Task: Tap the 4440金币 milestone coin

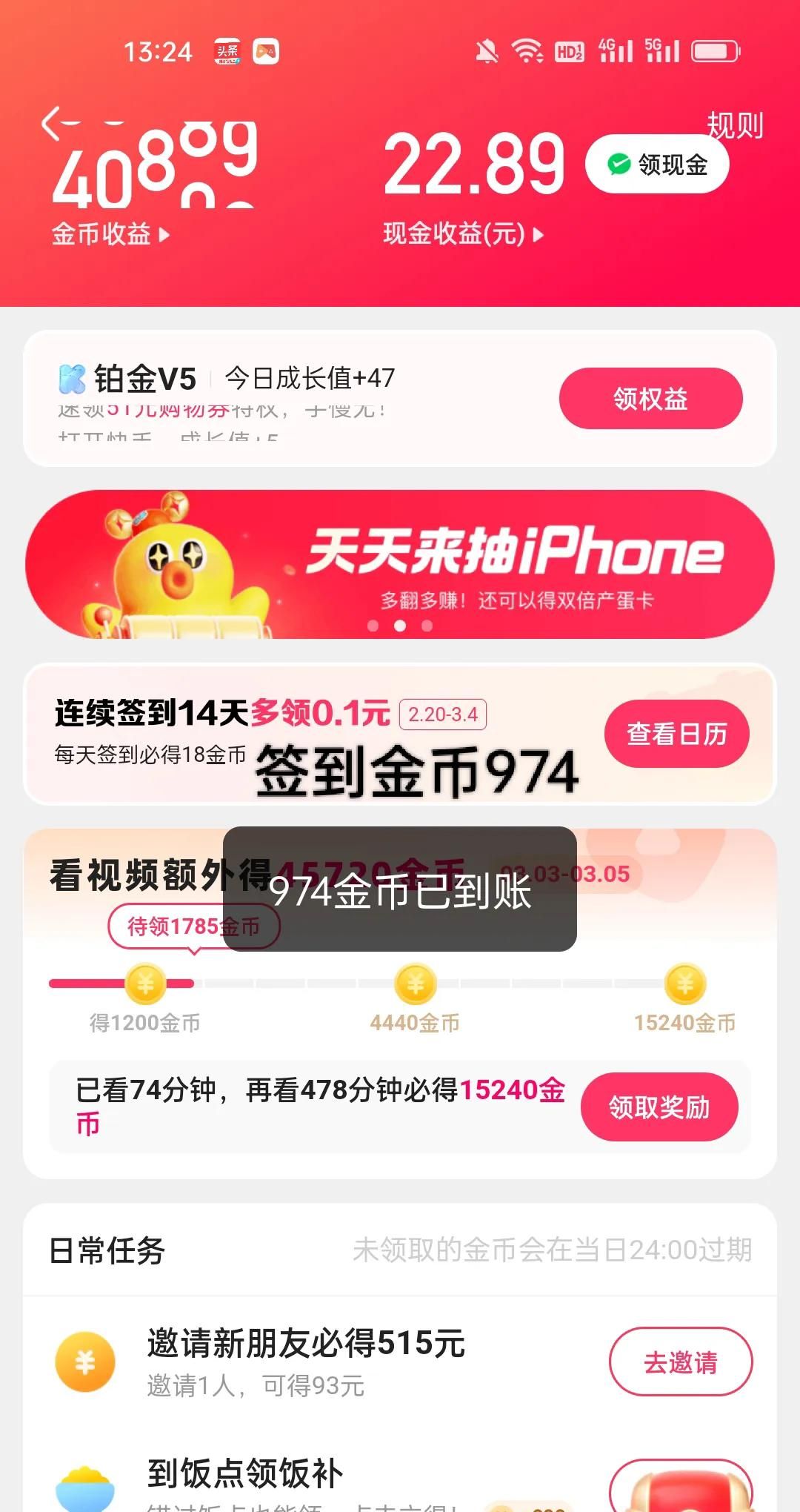Action: [x=416, y=984]
